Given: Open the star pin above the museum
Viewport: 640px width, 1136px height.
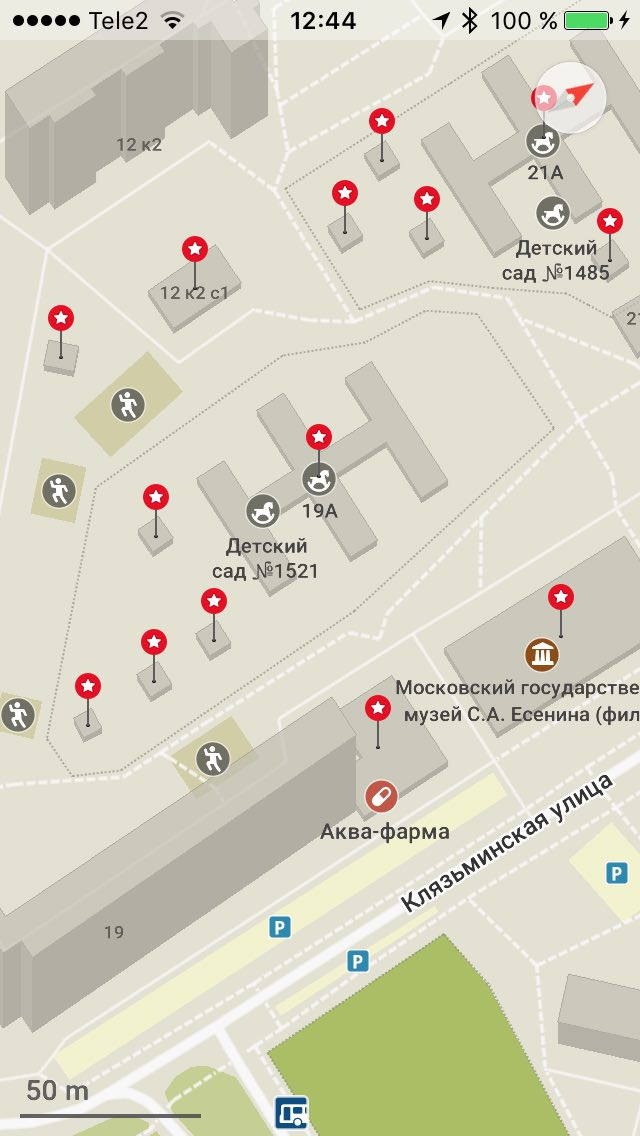Looking at the screenshot, I should pos(561,597).
